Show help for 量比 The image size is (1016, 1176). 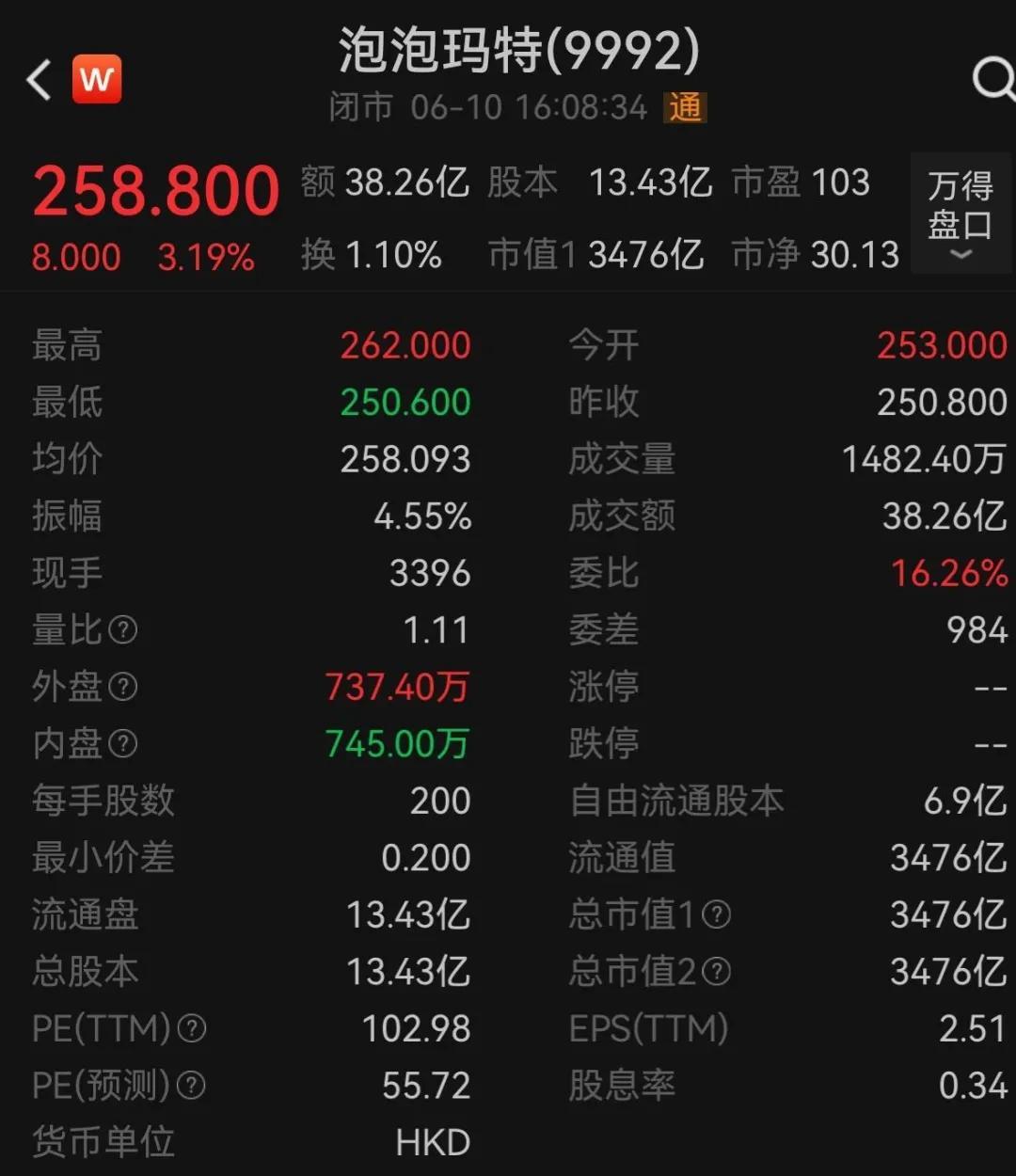coord(123,629)
